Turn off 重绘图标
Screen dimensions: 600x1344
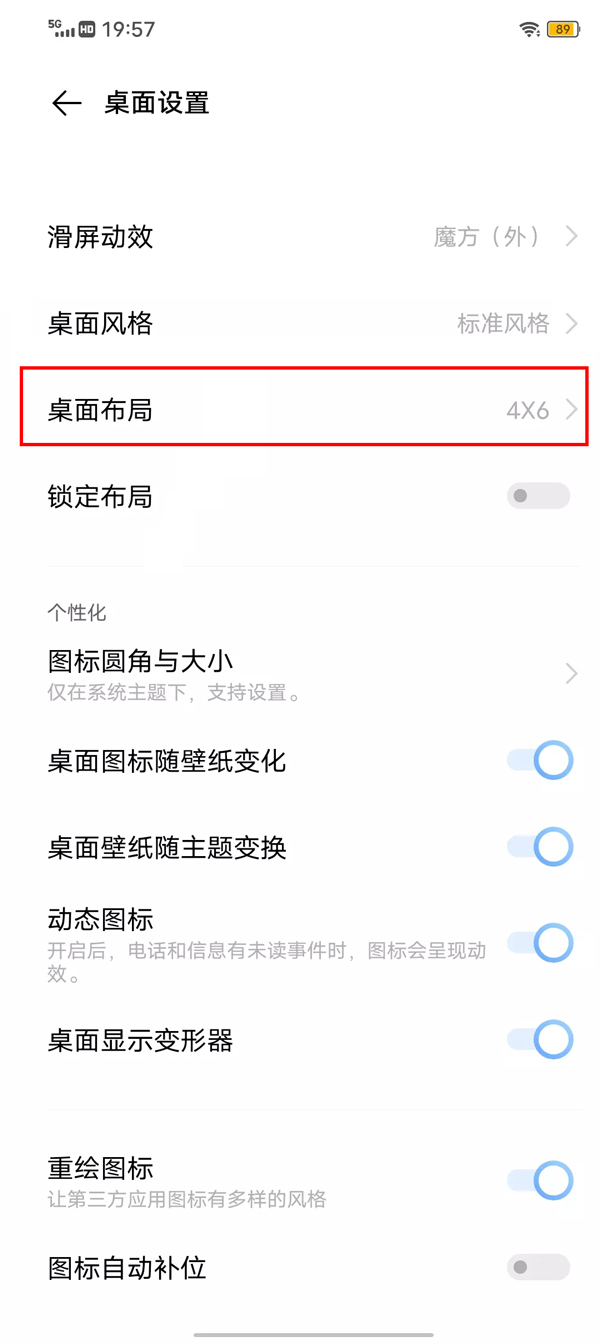[x=540, y=1180]
